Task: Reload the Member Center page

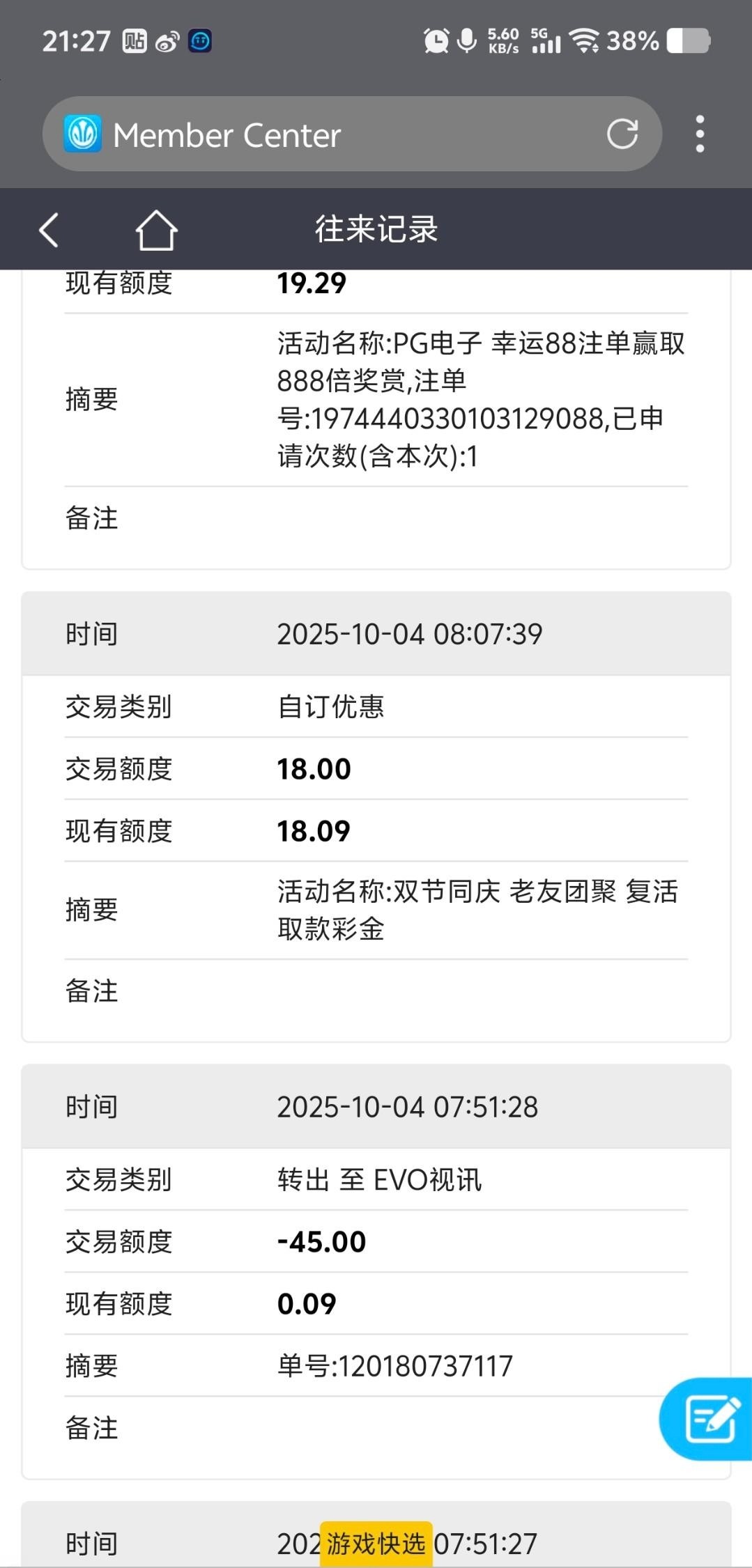Action: point(622,134)
